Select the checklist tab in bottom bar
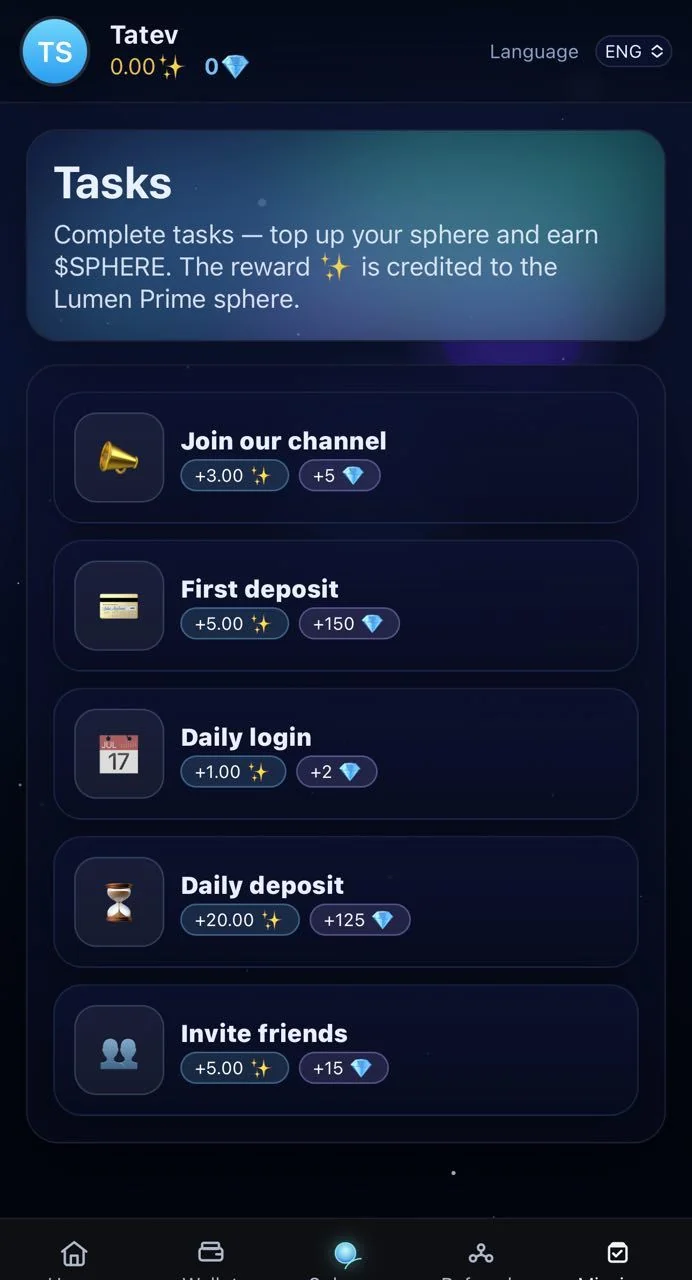 pos(618,1256)
